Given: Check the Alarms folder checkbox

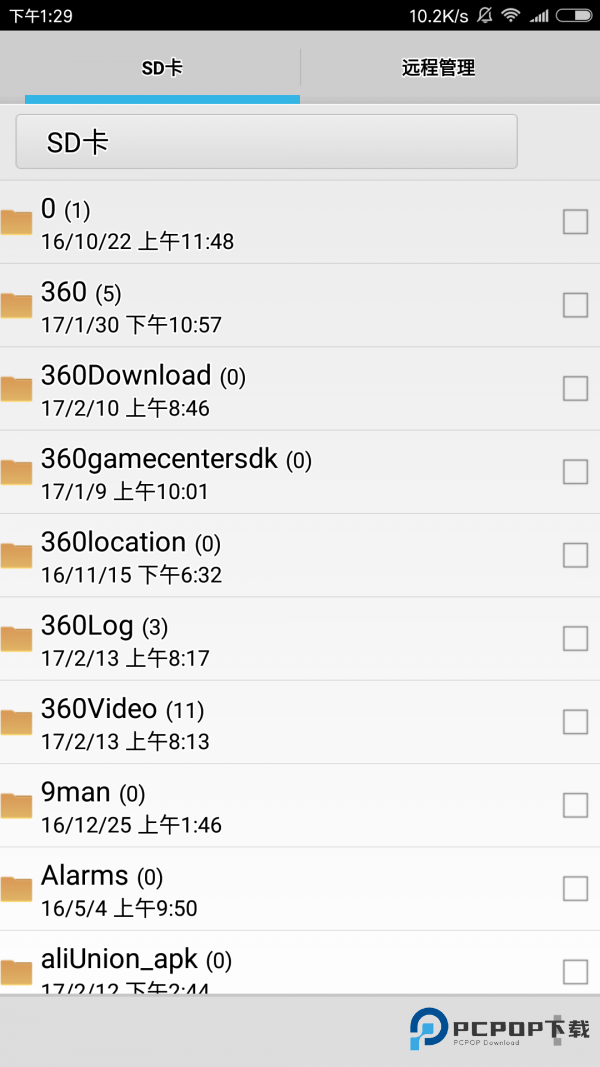Looking at the screenshot, I should coord(575,888).
